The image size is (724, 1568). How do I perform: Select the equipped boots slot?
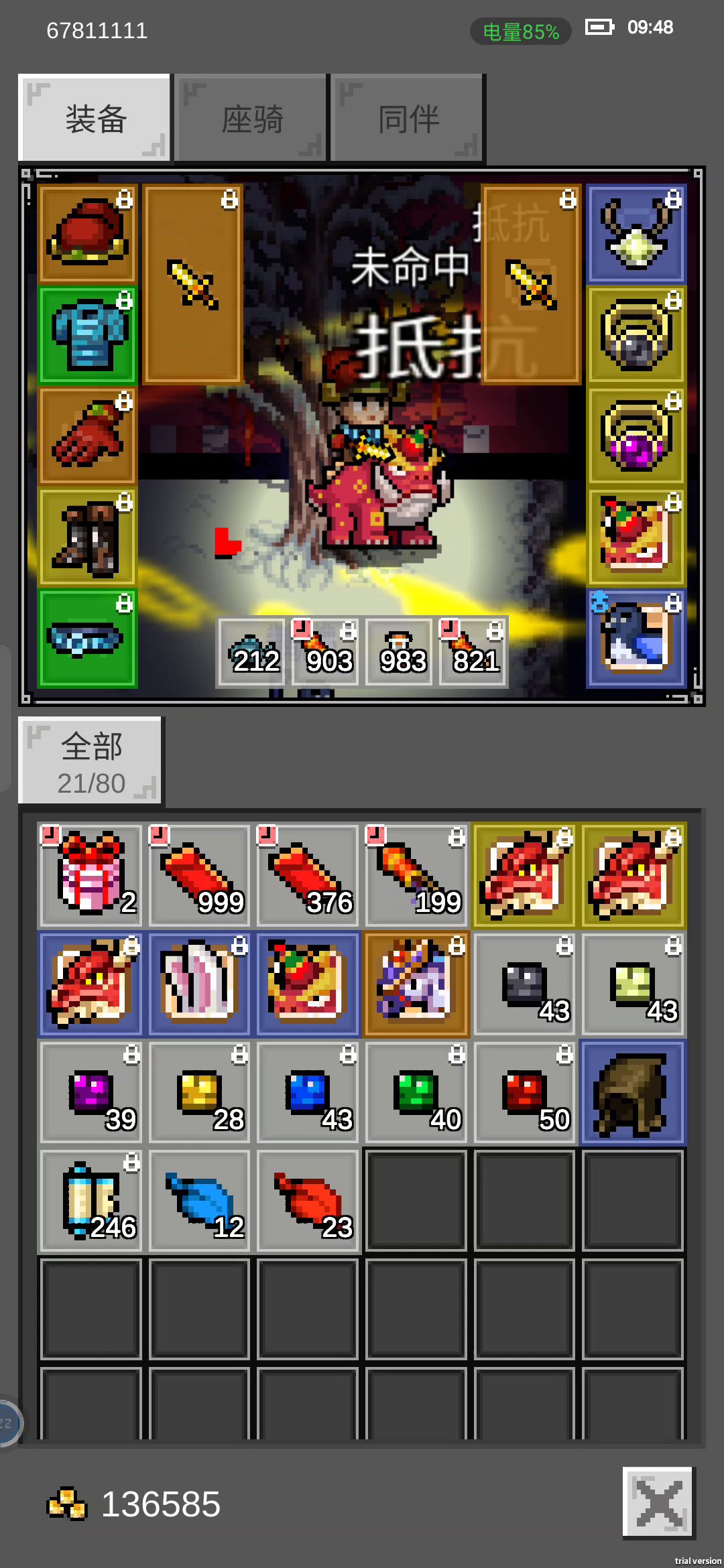tap(88, 537)
